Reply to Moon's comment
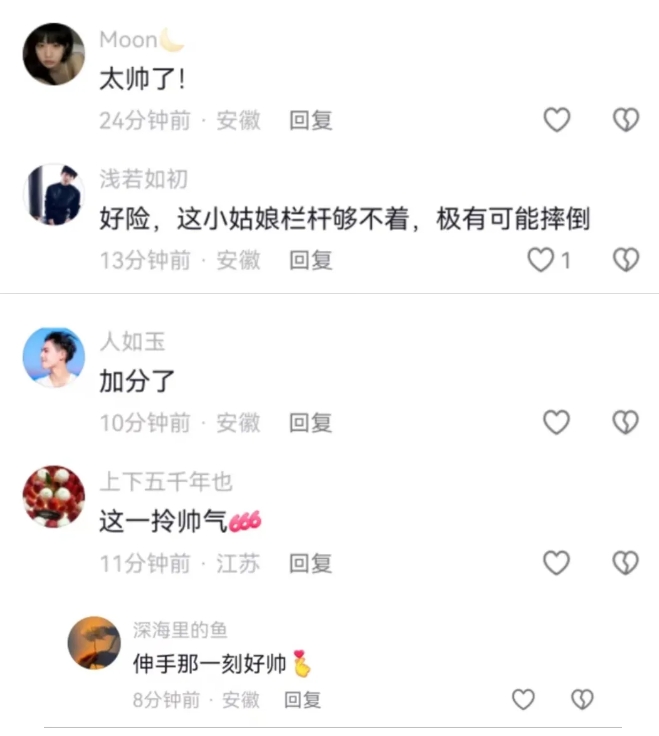 [x=310, y=120]
